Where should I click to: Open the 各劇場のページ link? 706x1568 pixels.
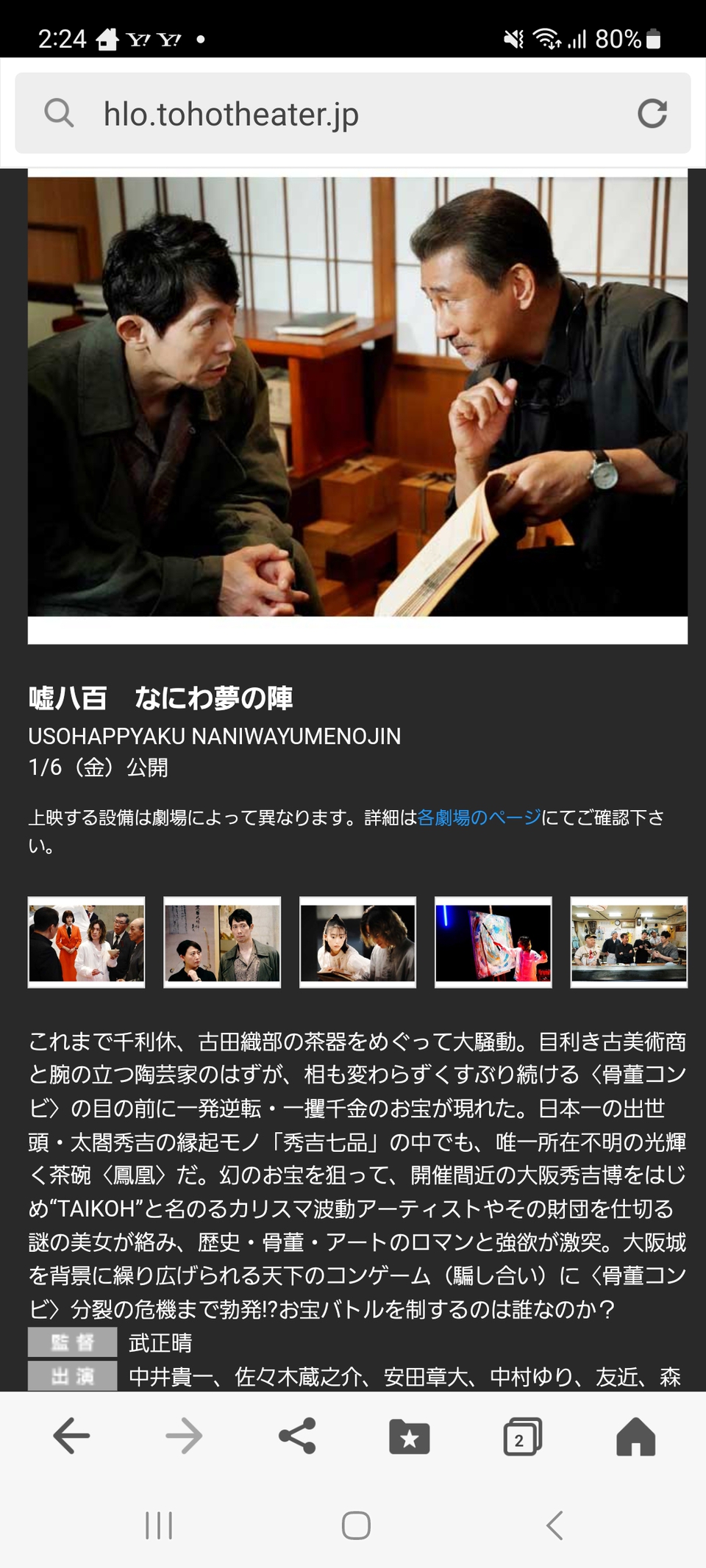[x=479, y=817]
